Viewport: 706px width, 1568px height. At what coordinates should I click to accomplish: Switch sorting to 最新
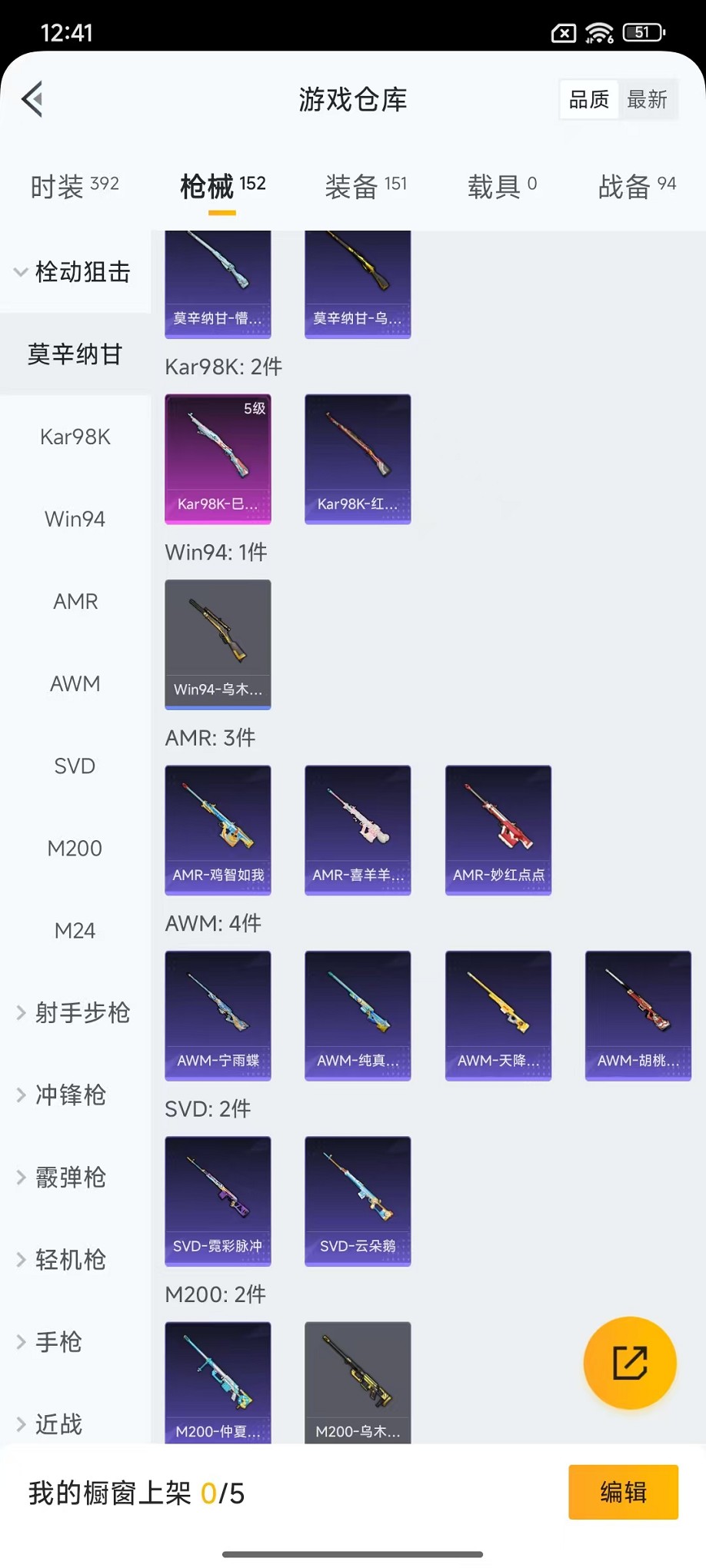click(x=648, y=98)
